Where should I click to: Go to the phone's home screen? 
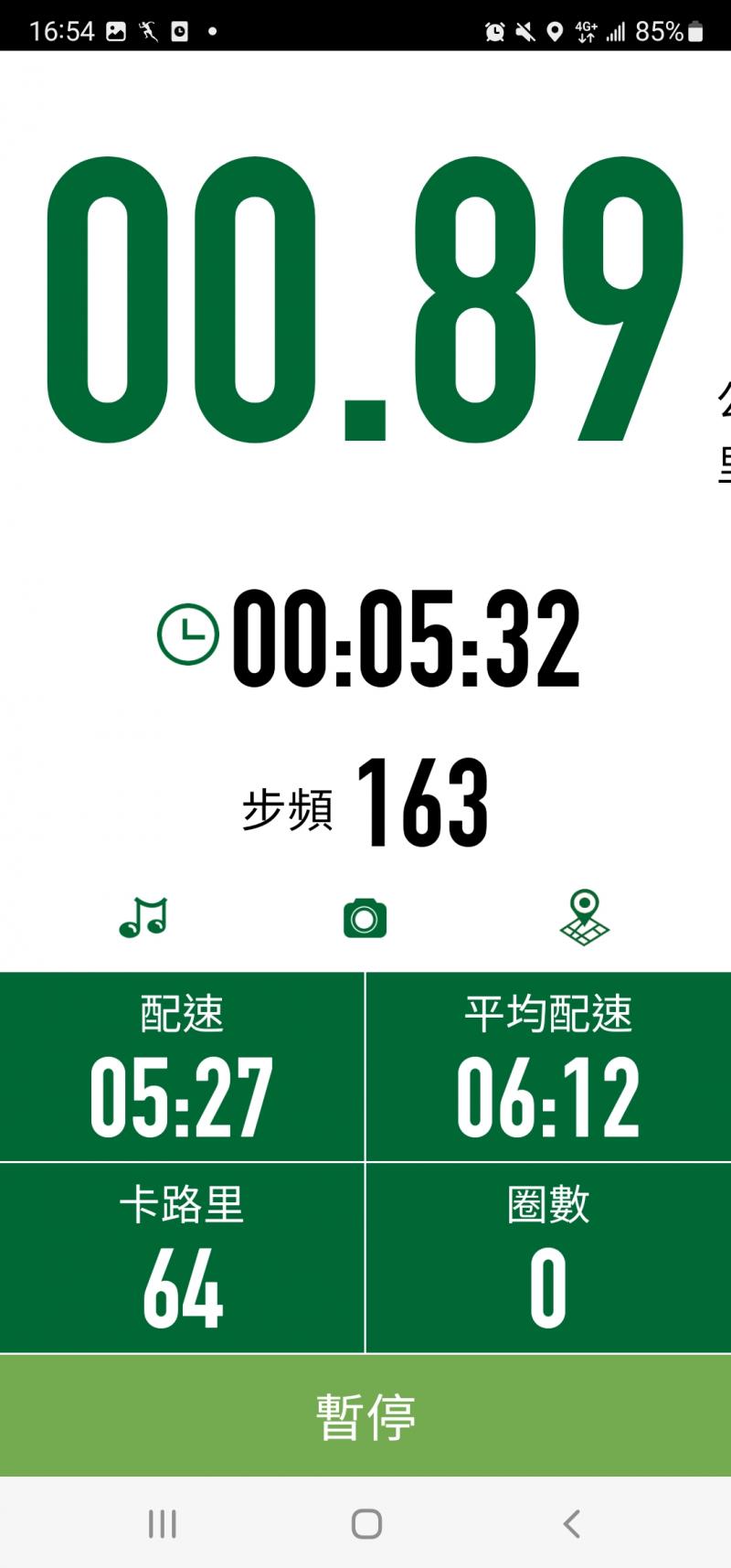(366, 1523)
